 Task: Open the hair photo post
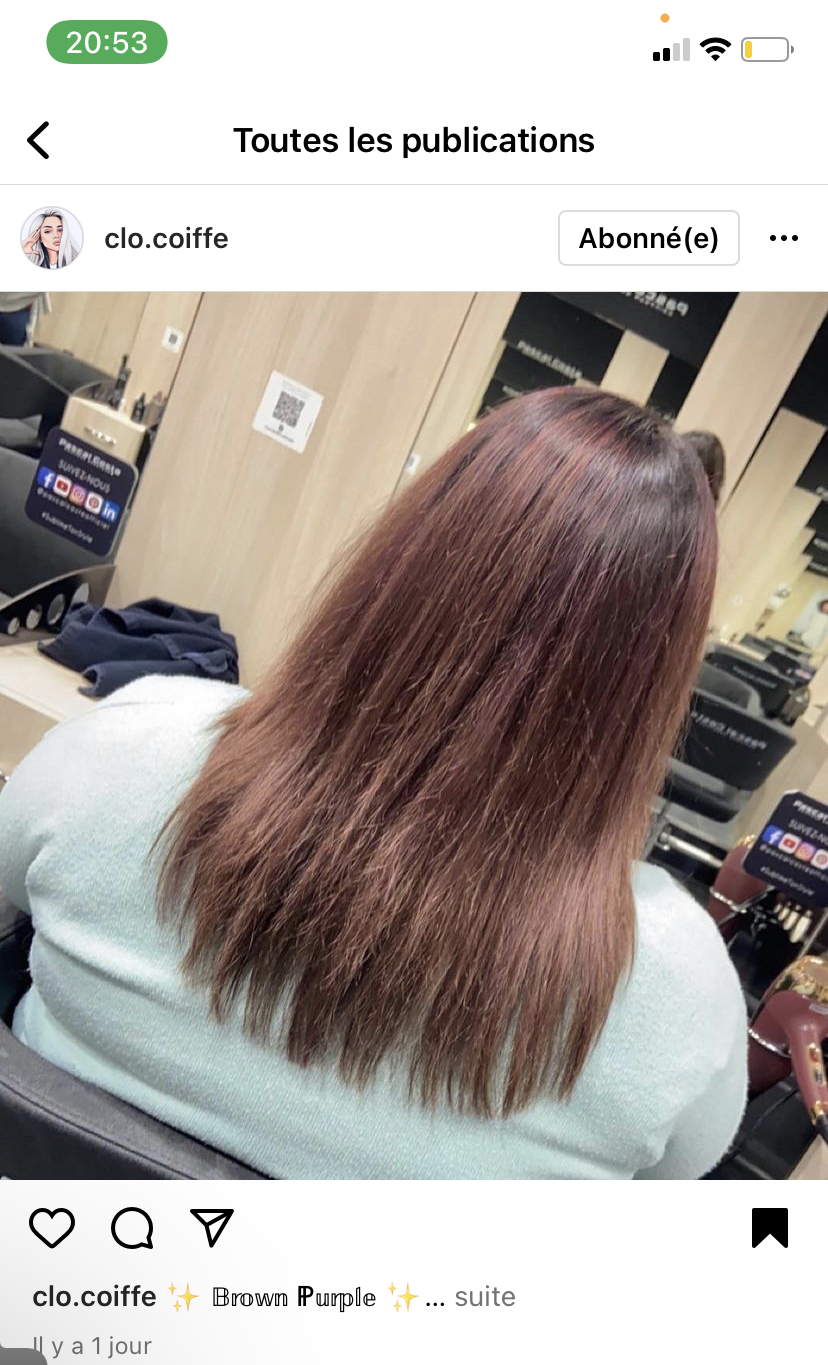pyautogui.click(x=414, y=736)
